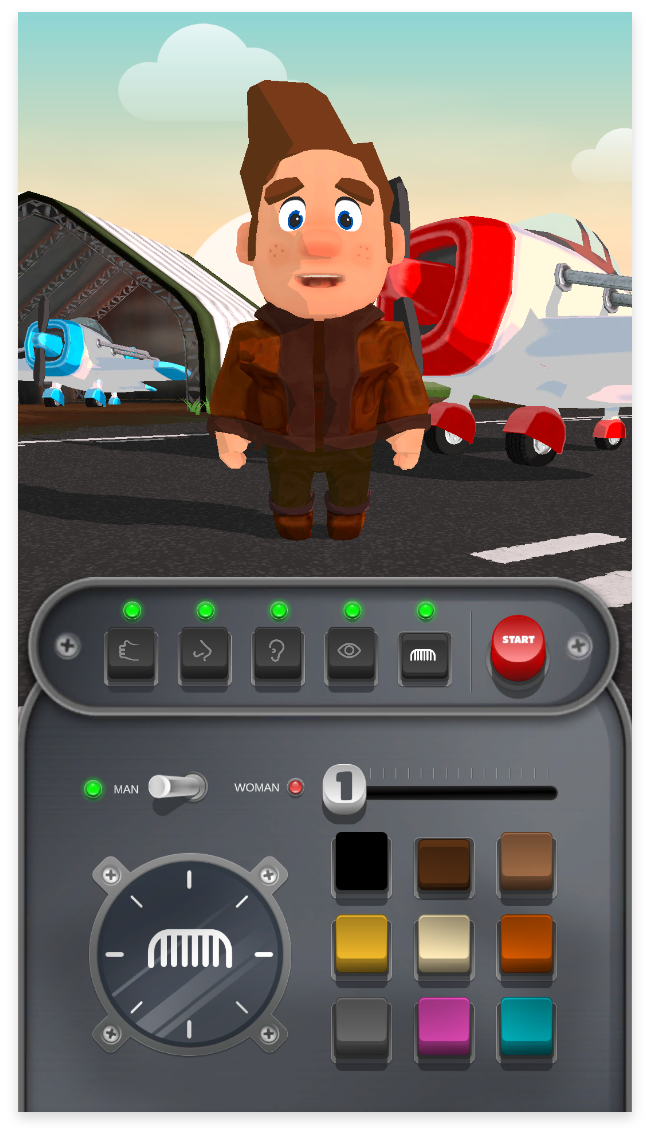Choose the light brown hair color

527,861
